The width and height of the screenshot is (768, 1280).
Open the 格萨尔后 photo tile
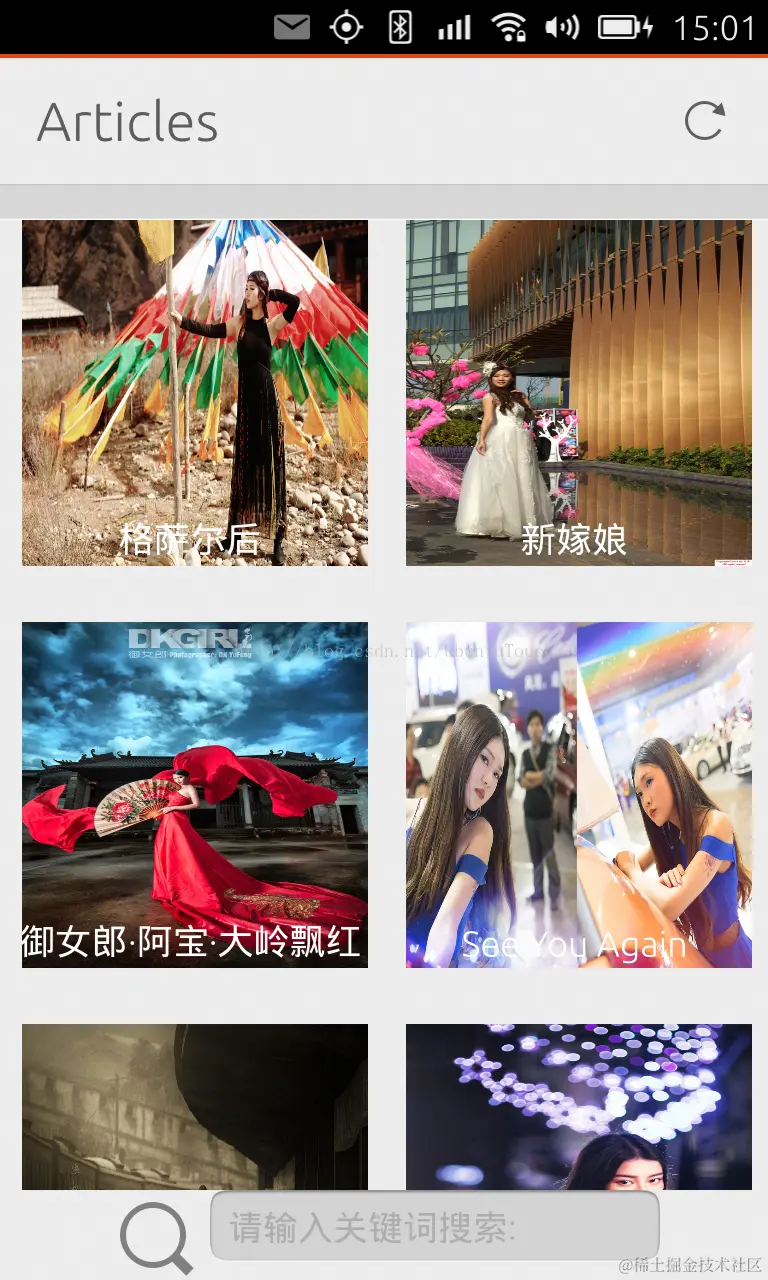click(x=195, y=393)
